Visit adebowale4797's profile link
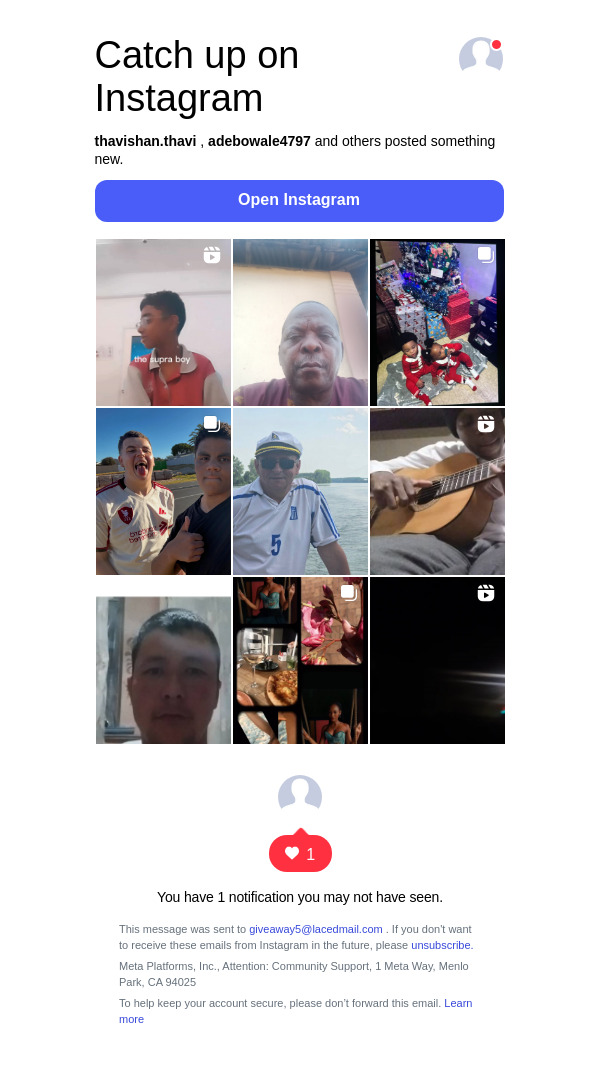The width and height of the screenshot is (600, 1070). coord(259,141)
